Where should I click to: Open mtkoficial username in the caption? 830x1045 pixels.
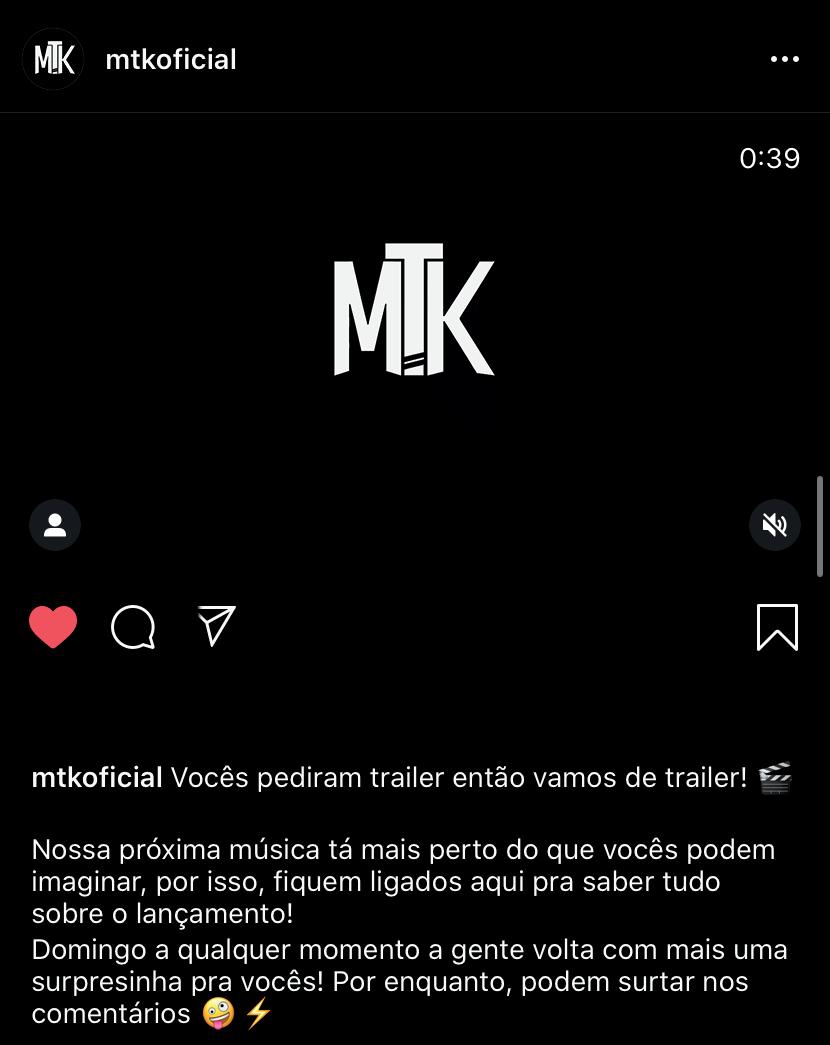coord(97,778)
